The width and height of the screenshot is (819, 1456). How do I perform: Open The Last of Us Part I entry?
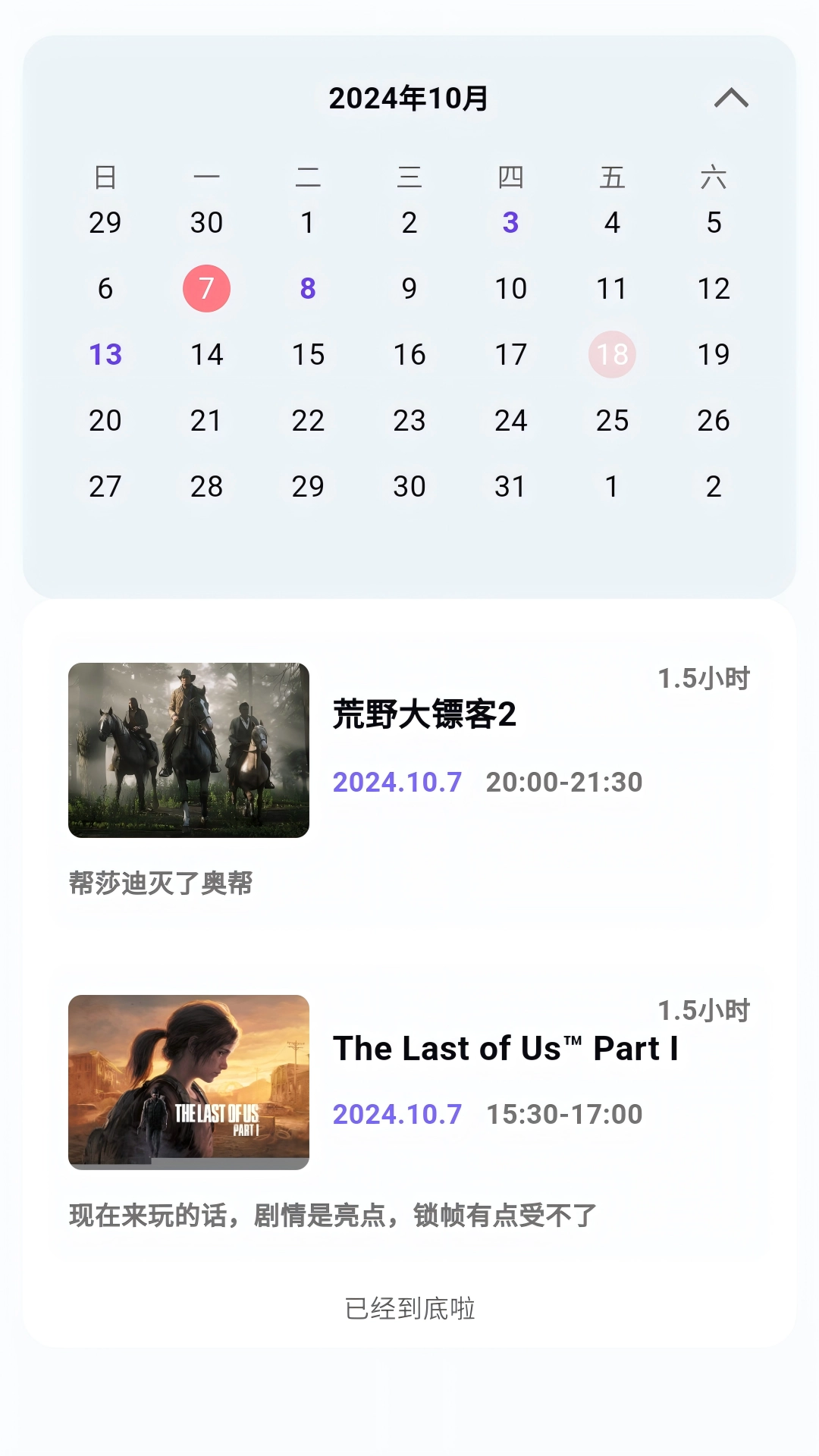pos(508,1048)
